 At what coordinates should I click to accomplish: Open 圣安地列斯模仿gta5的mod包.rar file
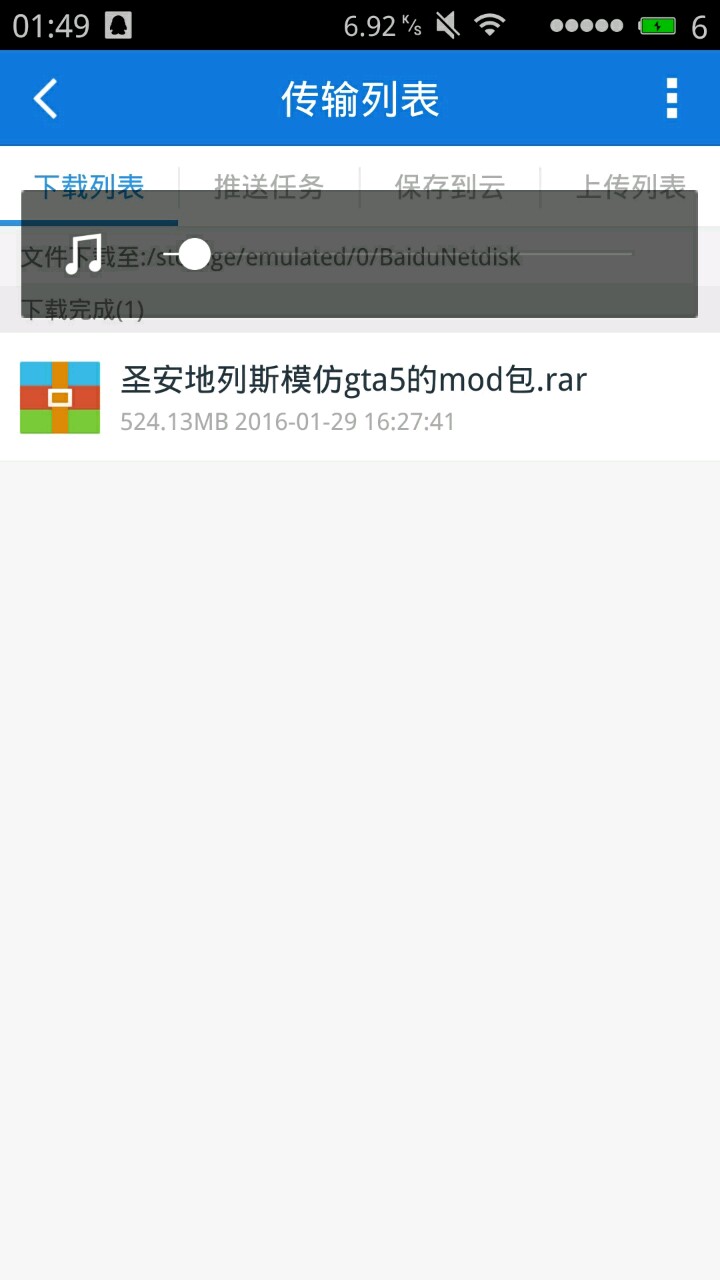(352, 397)
